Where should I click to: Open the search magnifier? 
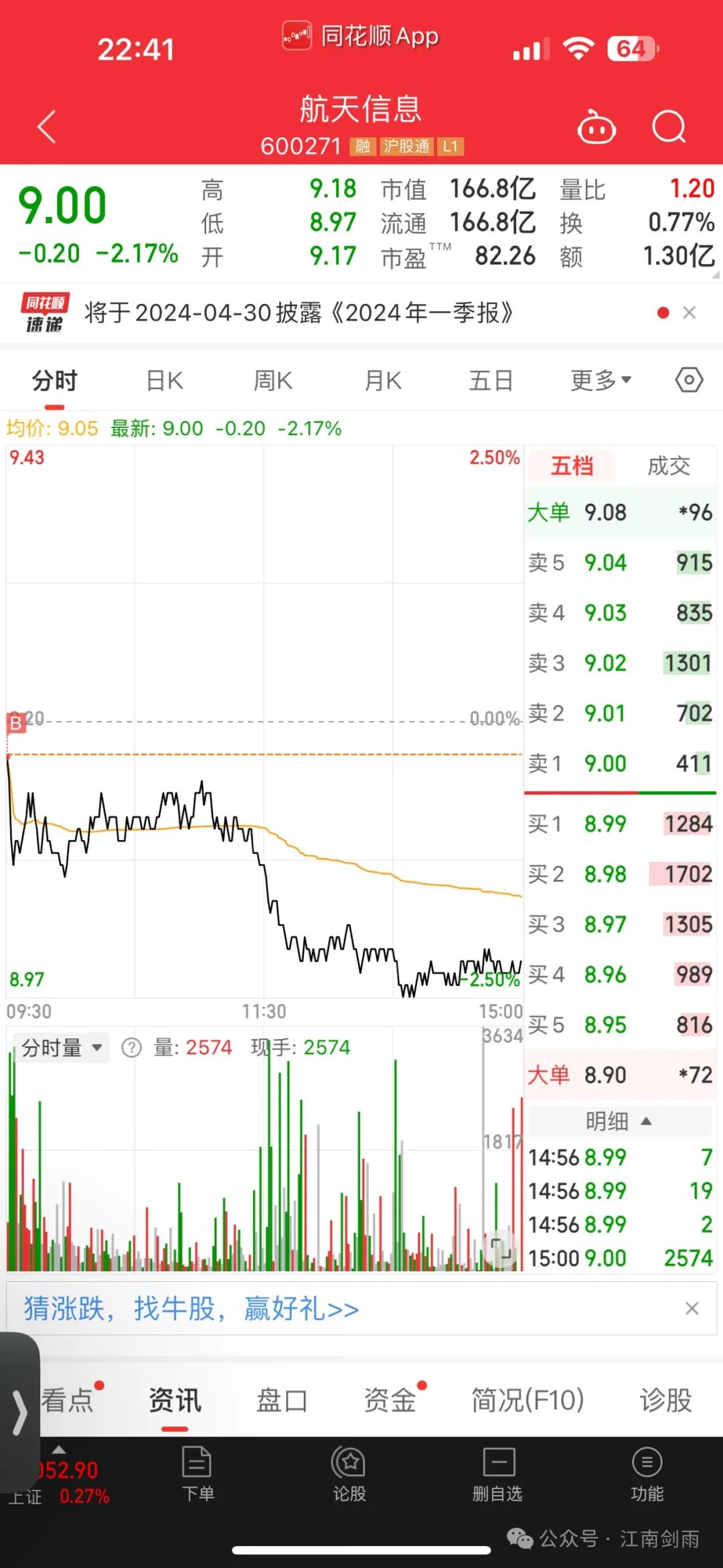coord(669,127)
